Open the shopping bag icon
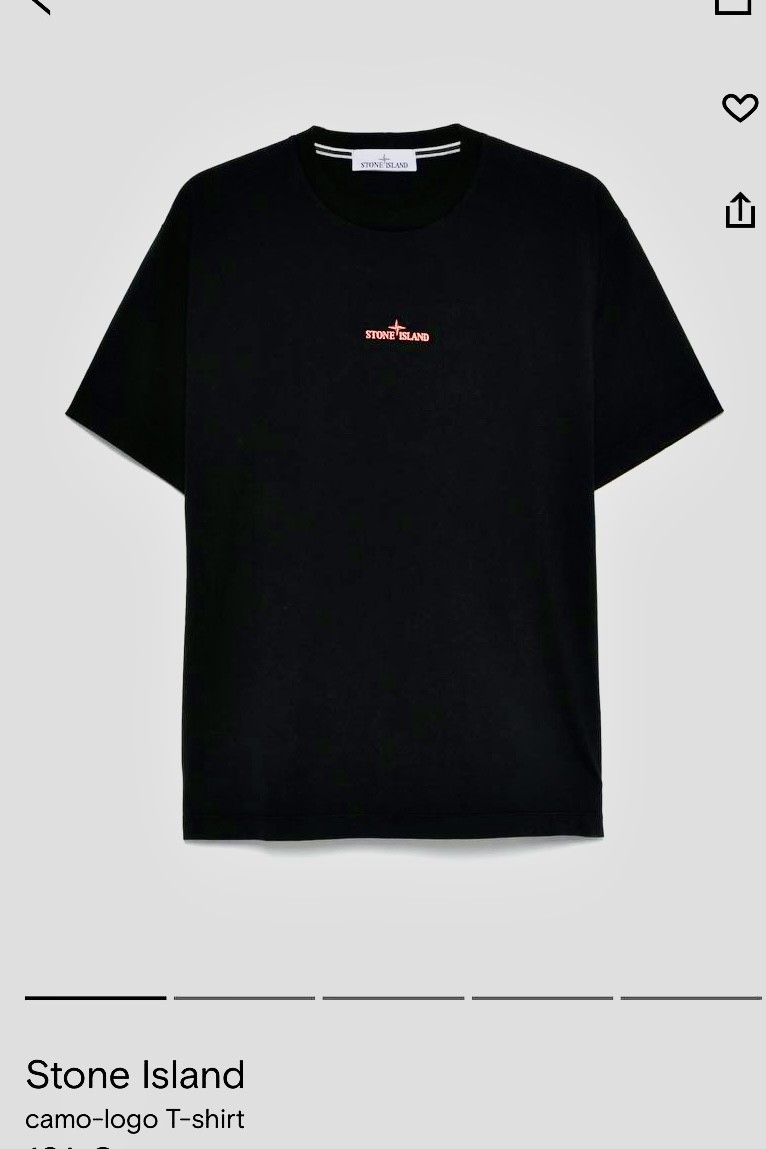The height and width of the screenshot is (1149, 766). click(733, 6)
